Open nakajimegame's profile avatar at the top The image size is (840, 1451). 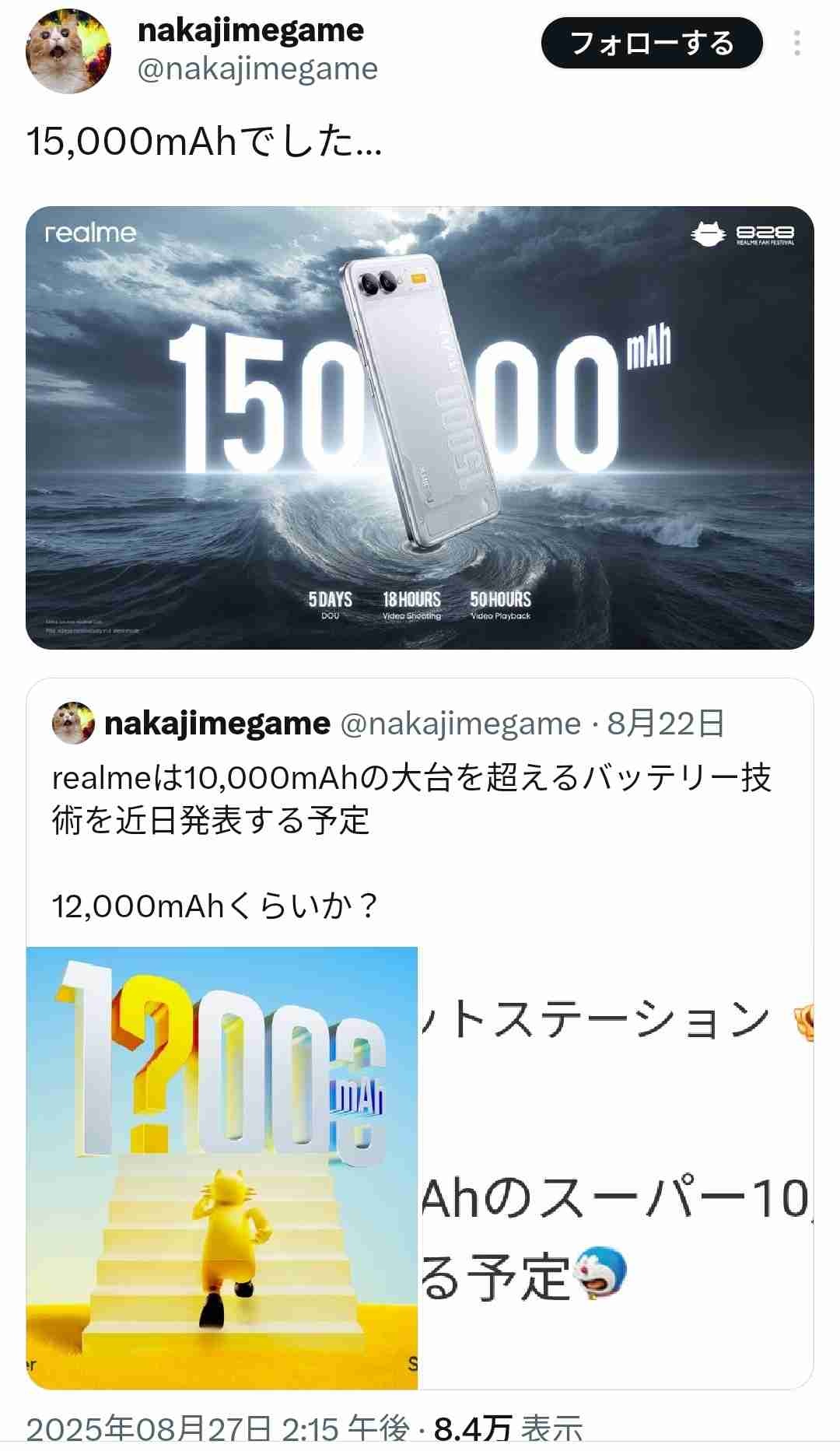coord(68,51)
